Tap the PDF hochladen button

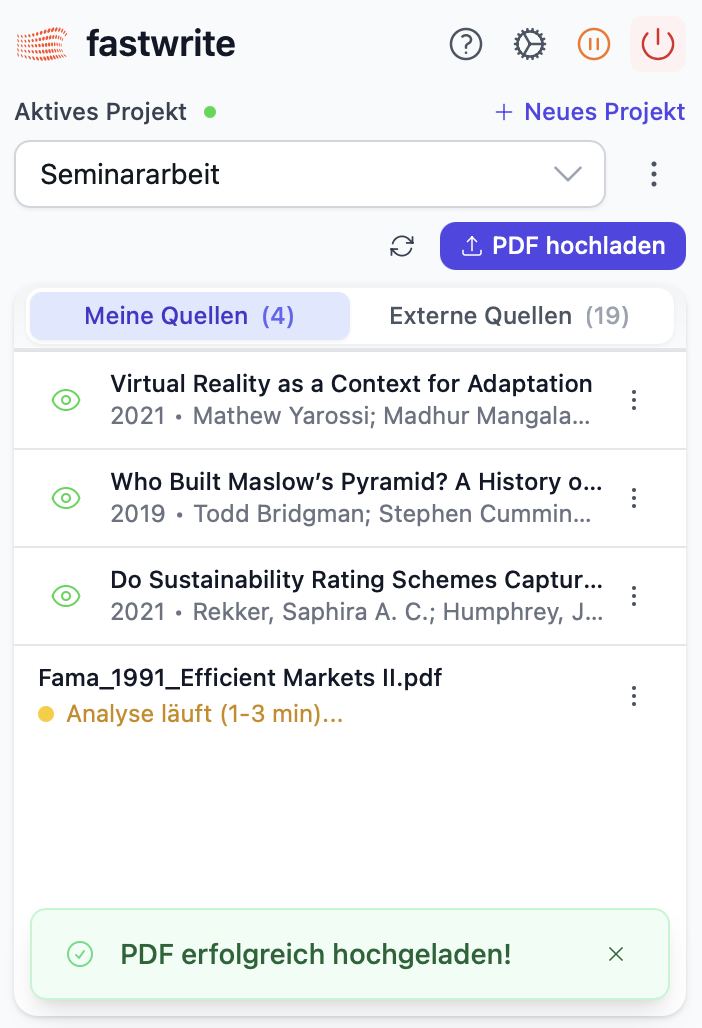[563, 246]
